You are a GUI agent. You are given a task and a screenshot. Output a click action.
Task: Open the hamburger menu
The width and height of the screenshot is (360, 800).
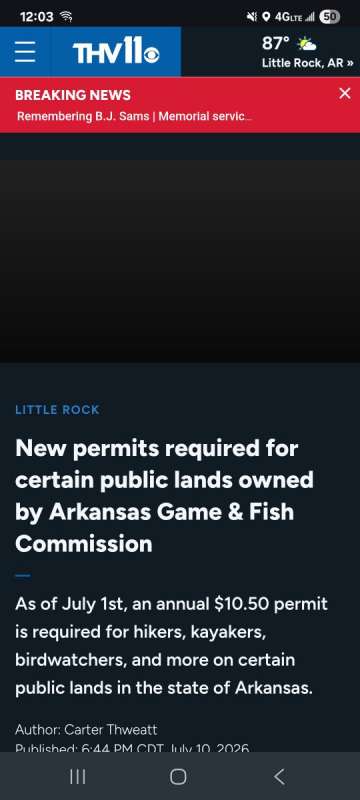25,52
